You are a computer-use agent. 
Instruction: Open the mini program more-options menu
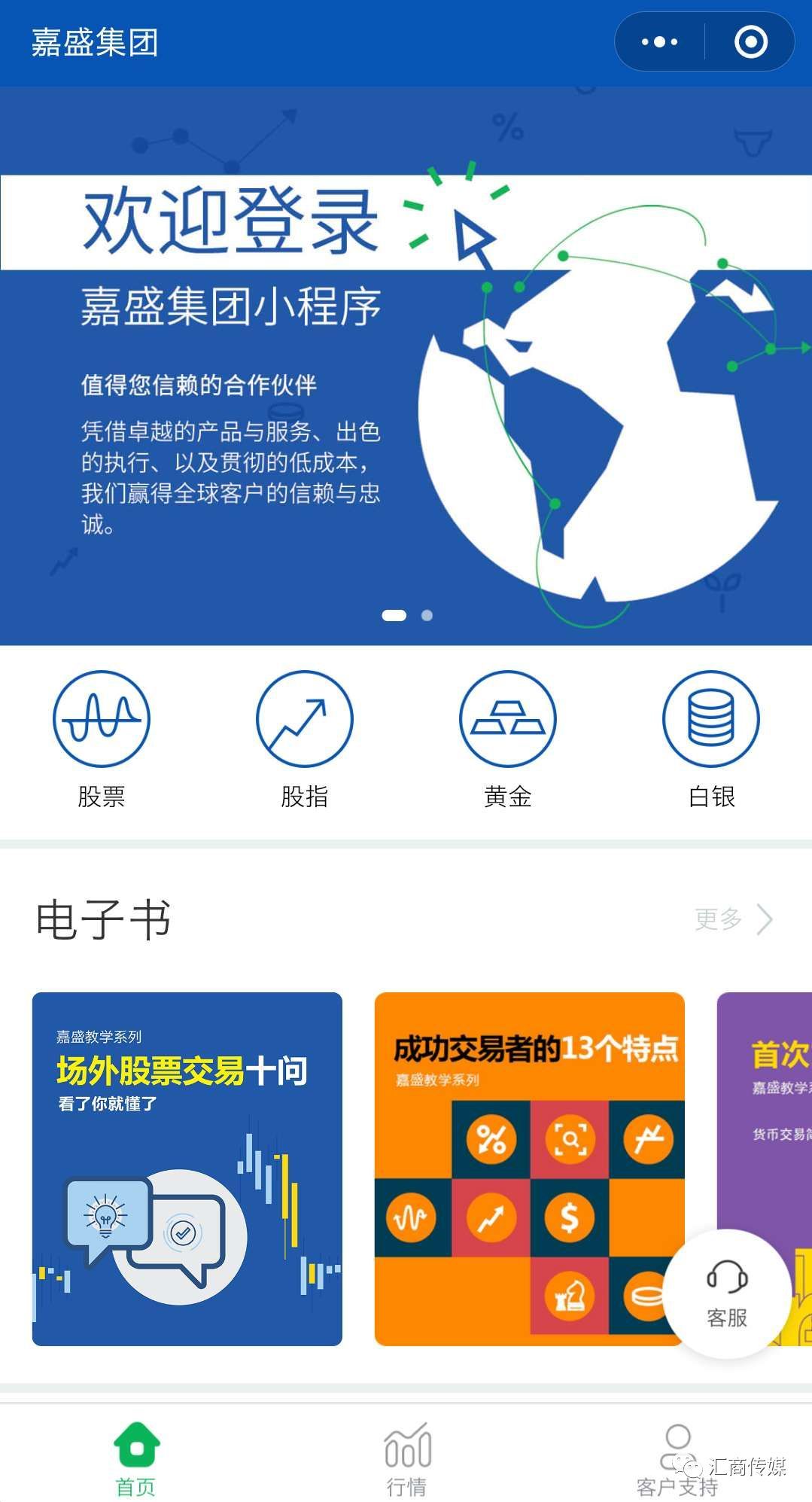tap(659, 42)
